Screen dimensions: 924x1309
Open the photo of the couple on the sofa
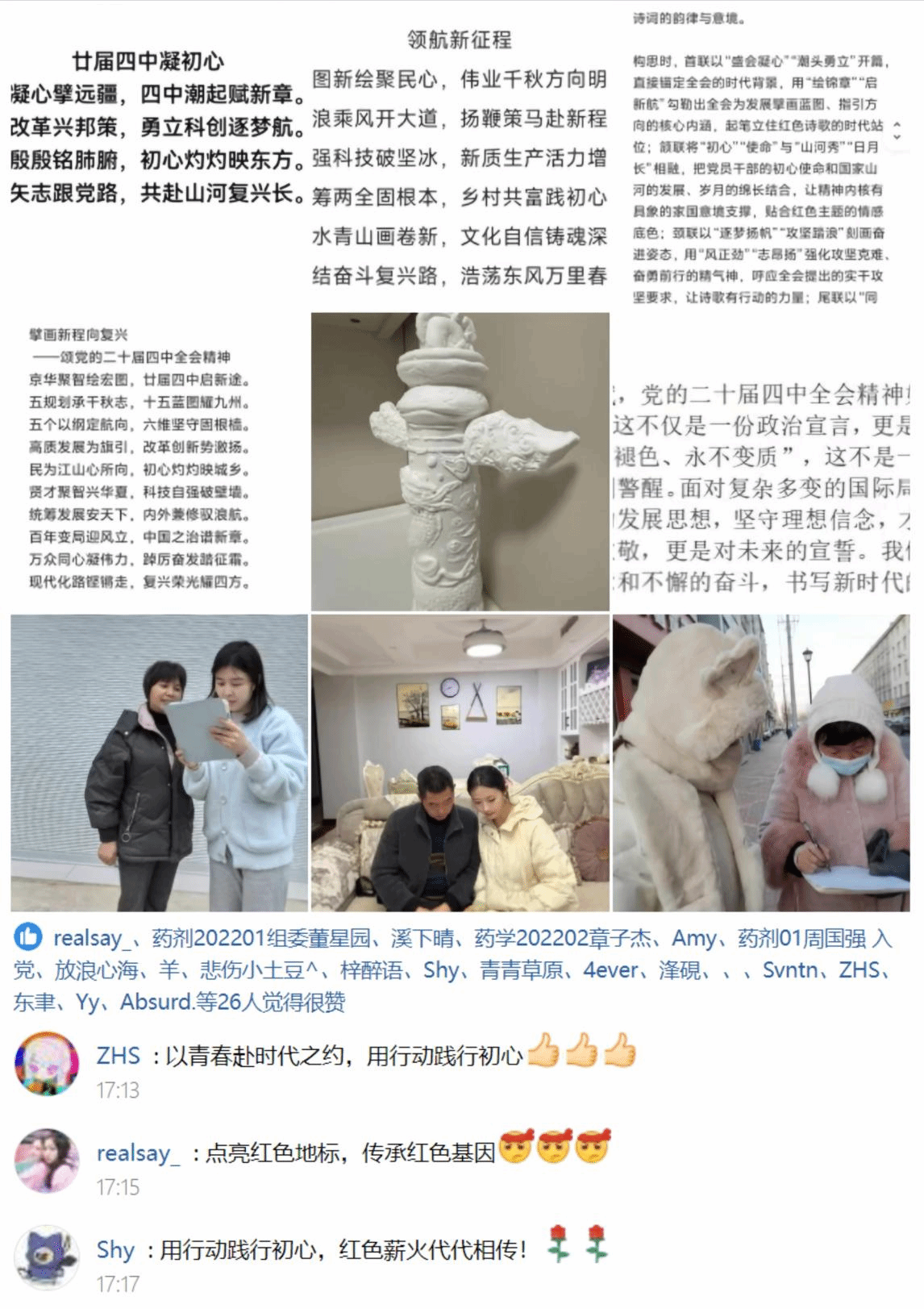460,763
